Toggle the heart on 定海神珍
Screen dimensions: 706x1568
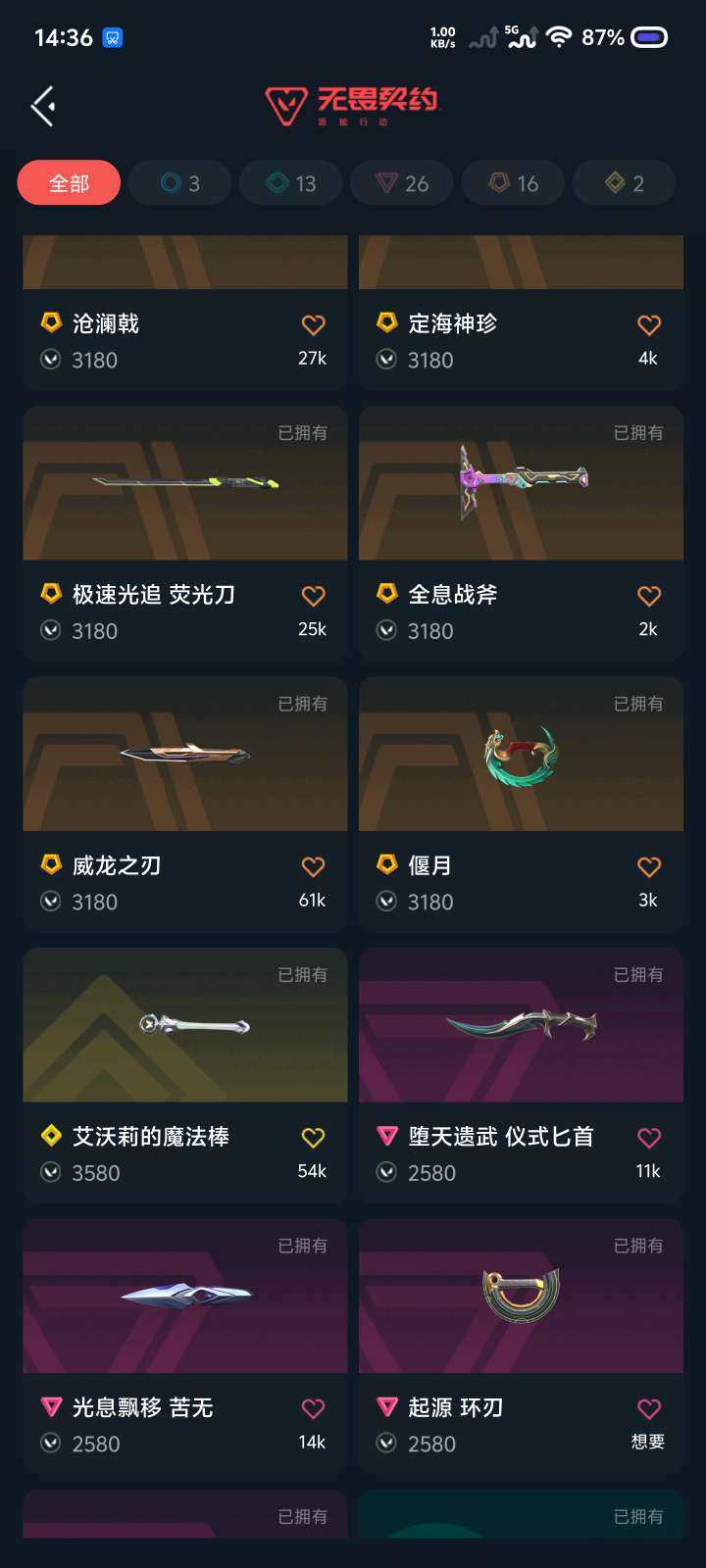[648, 323]
